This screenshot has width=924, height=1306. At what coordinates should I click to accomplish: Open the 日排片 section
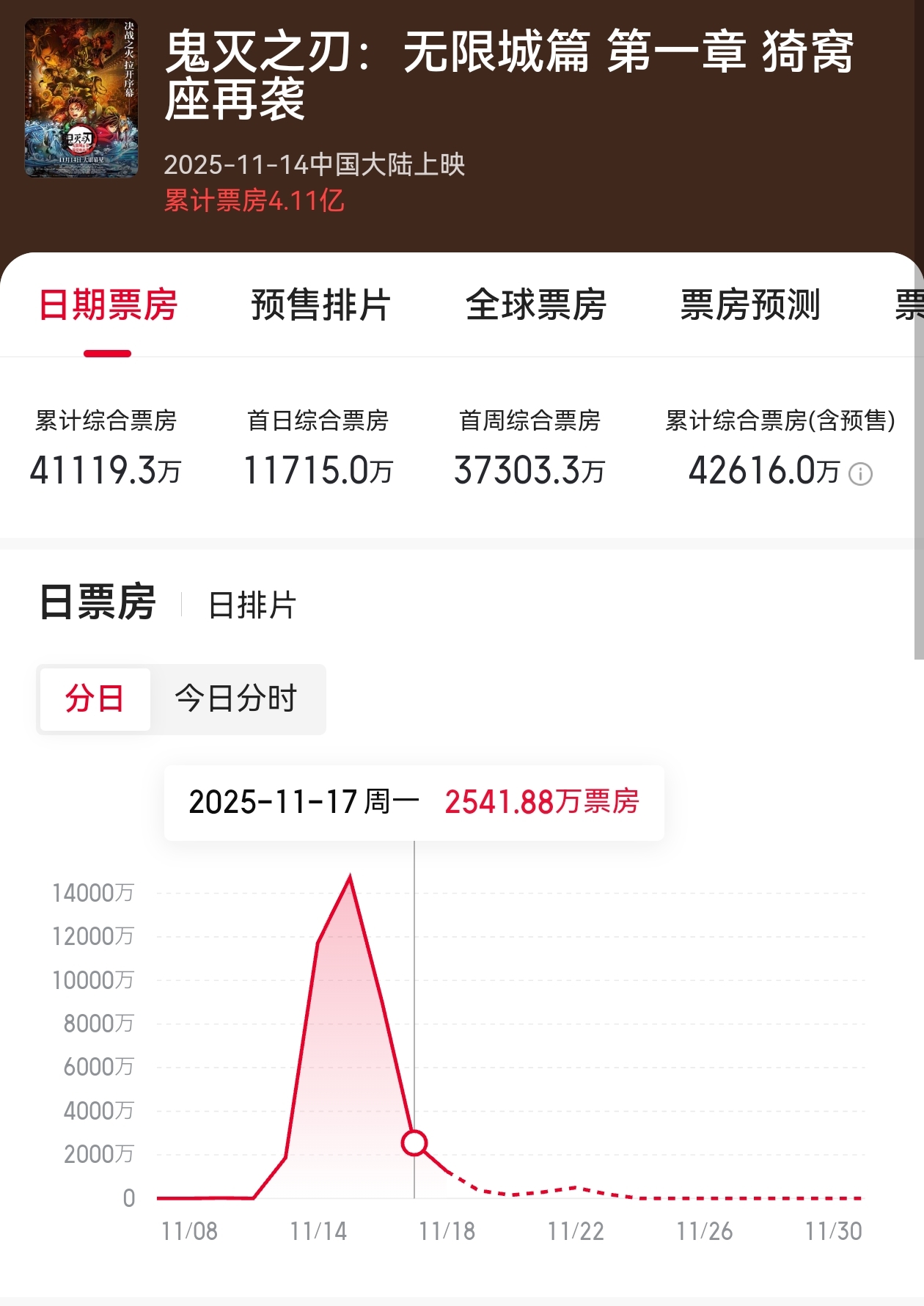point(249,605)
